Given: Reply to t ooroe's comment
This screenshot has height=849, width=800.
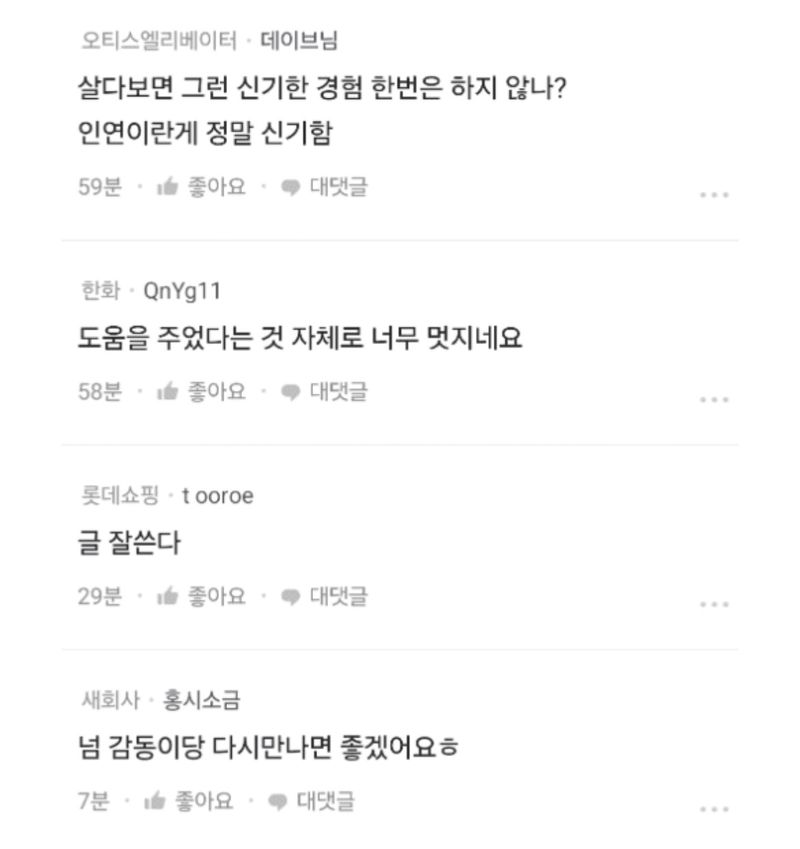Looking at the screenshot, I should point(325,597).
